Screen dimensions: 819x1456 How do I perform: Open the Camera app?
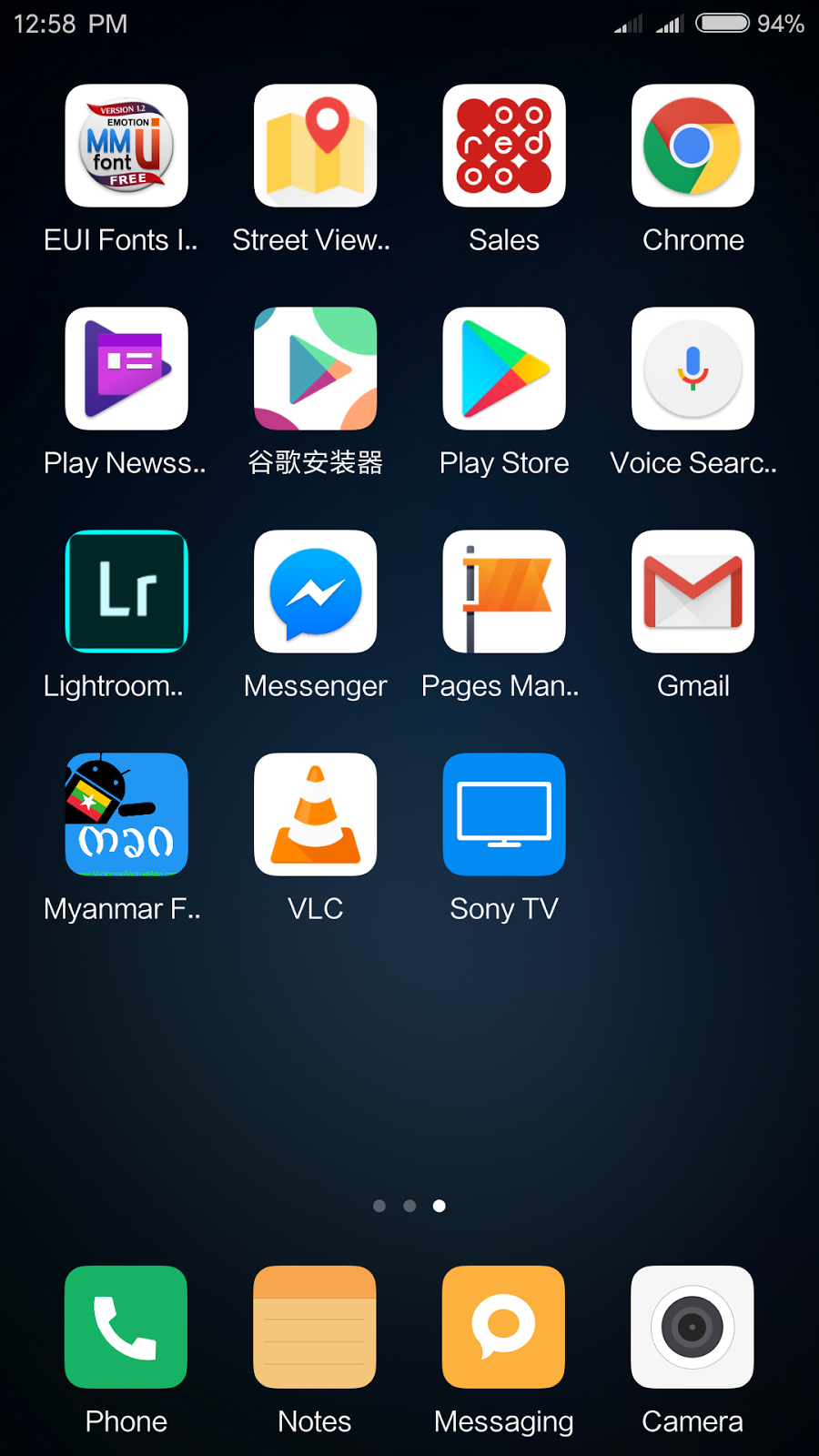tap(693, 1327)
